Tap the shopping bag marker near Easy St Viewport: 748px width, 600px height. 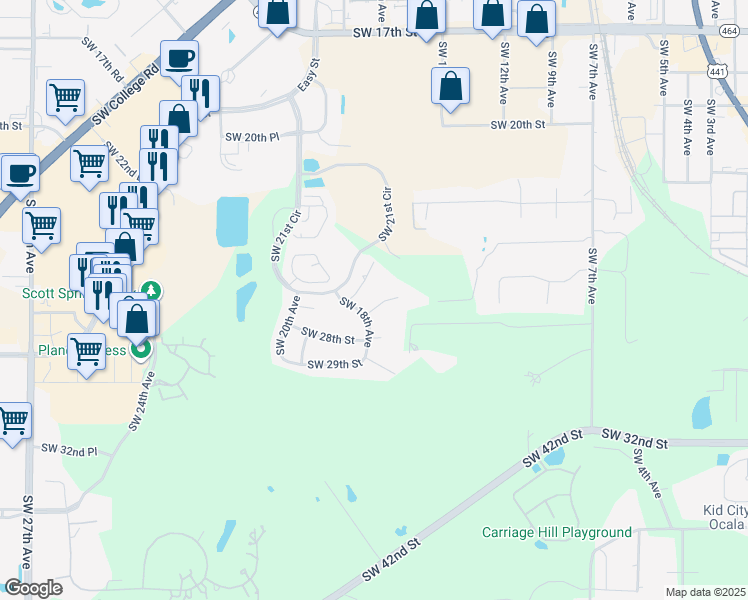coord(280,14)
